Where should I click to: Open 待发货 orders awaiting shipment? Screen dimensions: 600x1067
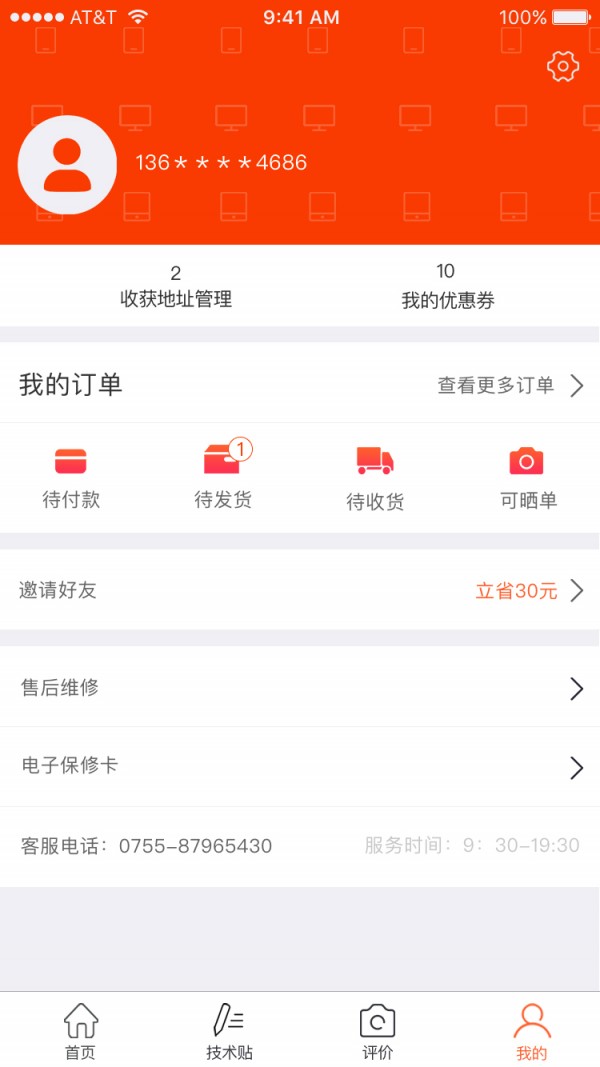223,477
